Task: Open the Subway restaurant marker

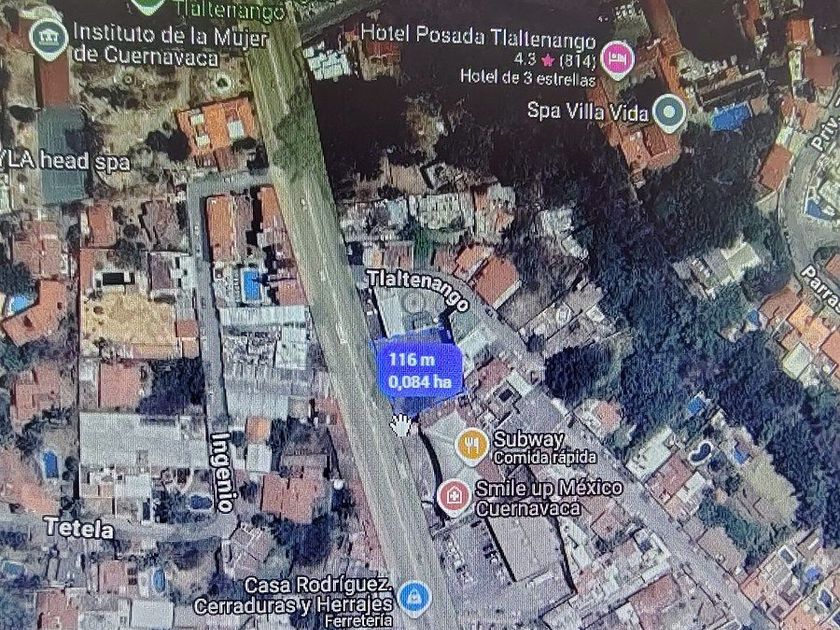Action: pyautogui.click(x=472, y=446)
